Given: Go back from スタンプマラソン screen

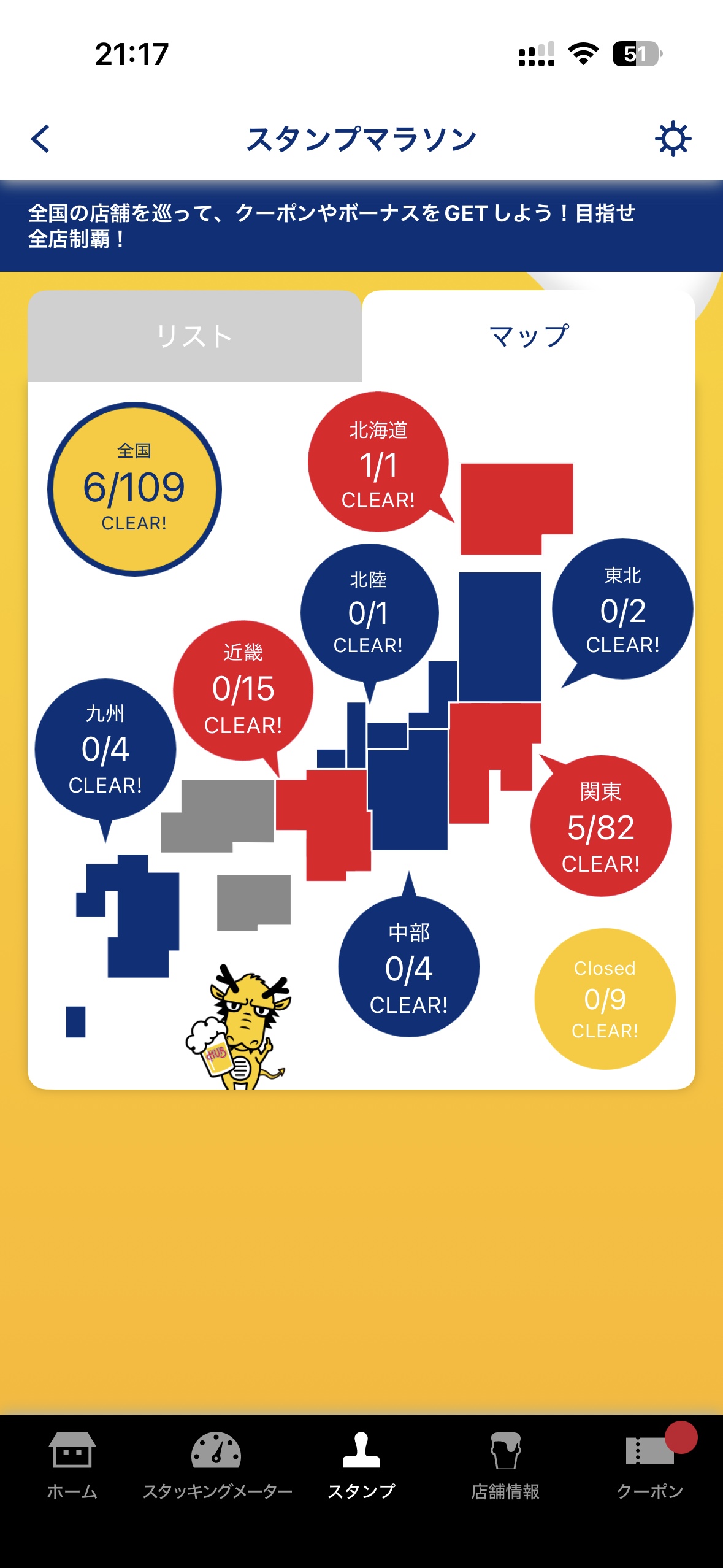Looking at the screenshot, I should (40, 139).
